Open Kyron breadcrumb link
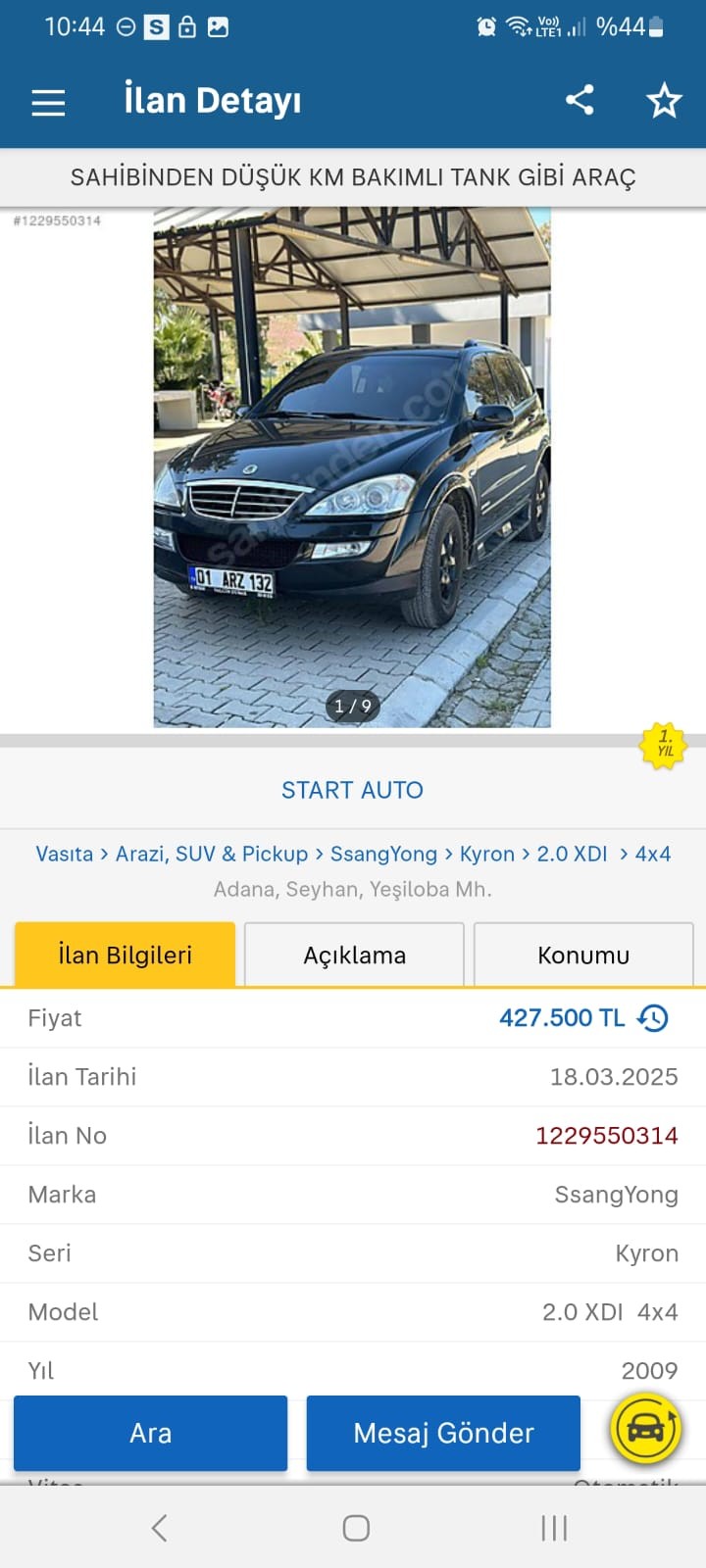 coord(486,854)
